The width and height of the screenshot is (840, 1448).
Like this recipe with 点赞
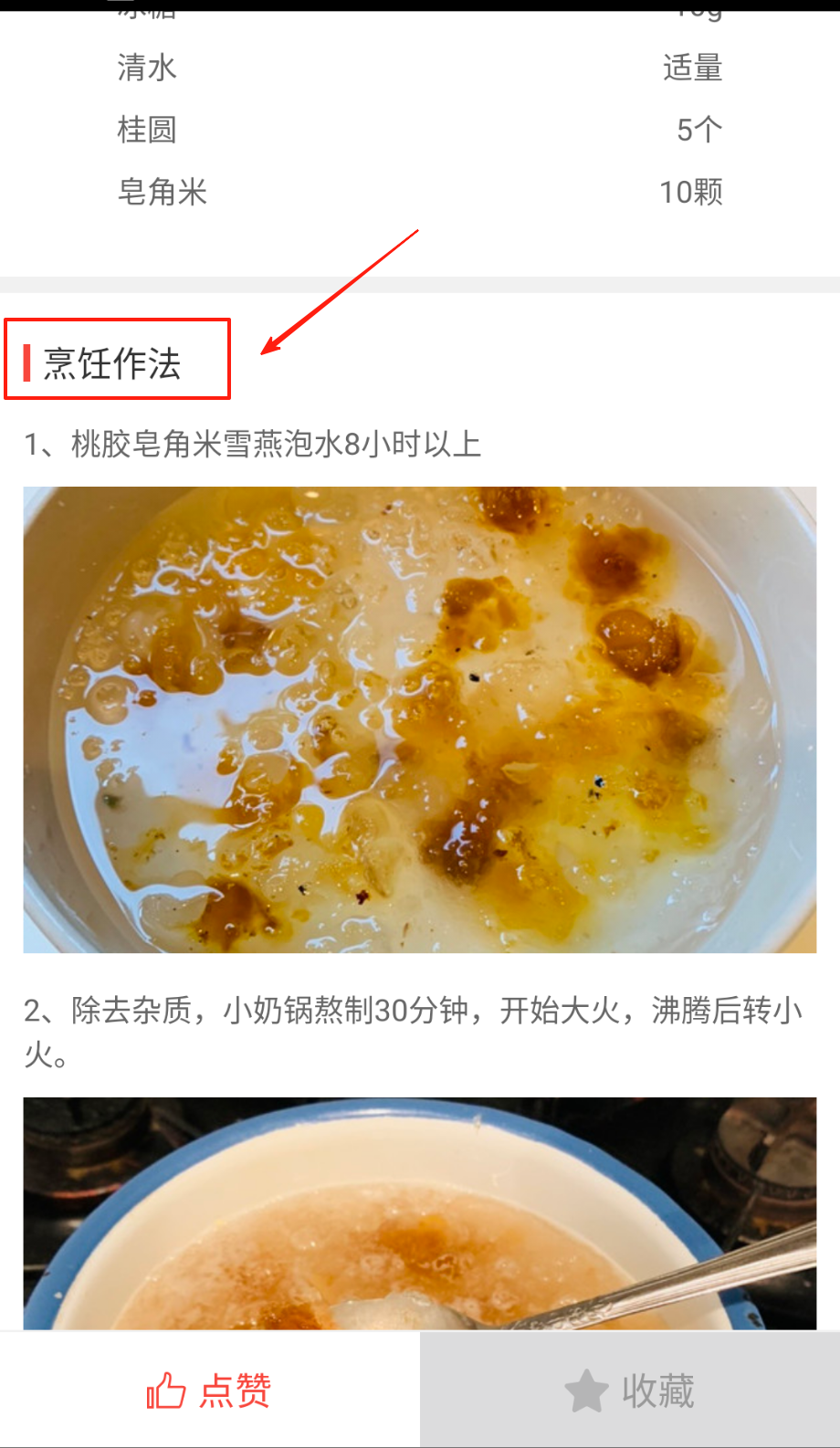(210, 1390)
